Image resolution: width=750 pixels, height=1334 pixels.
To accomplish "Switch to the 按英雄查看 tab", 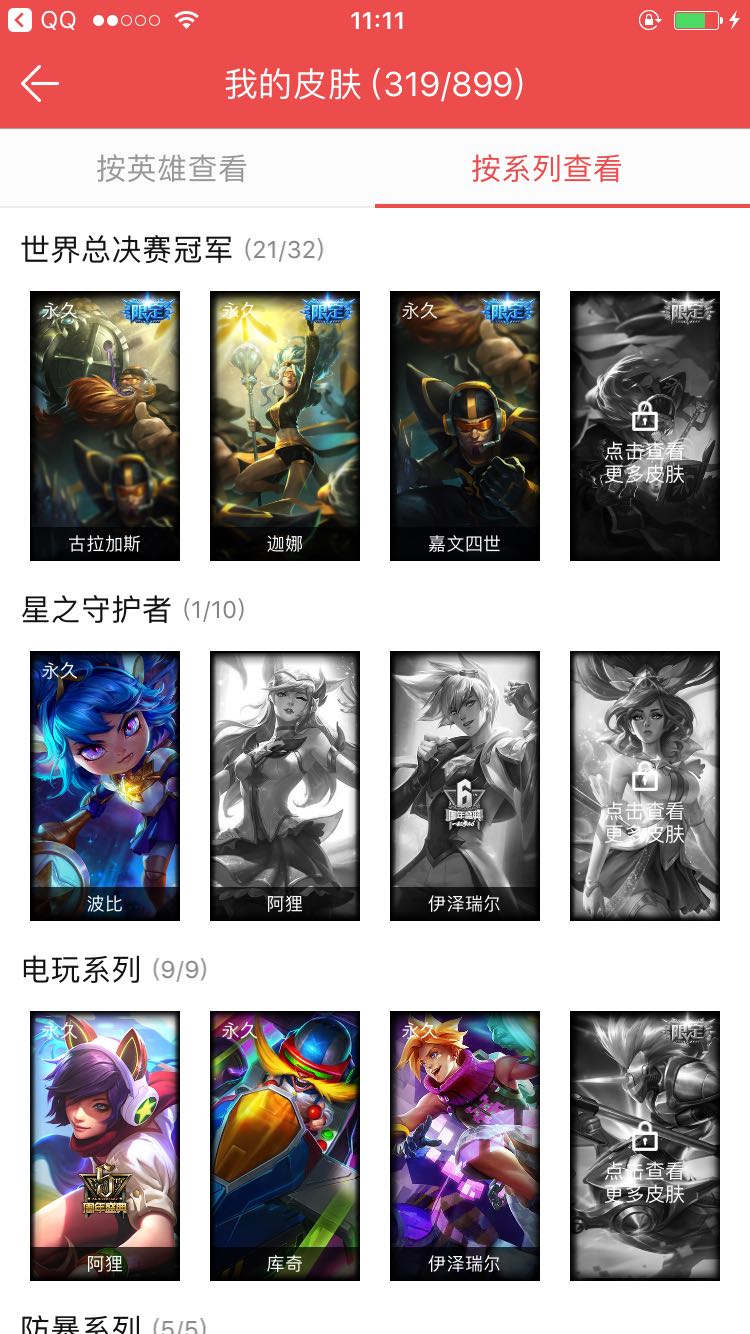I will click(172, 168).
